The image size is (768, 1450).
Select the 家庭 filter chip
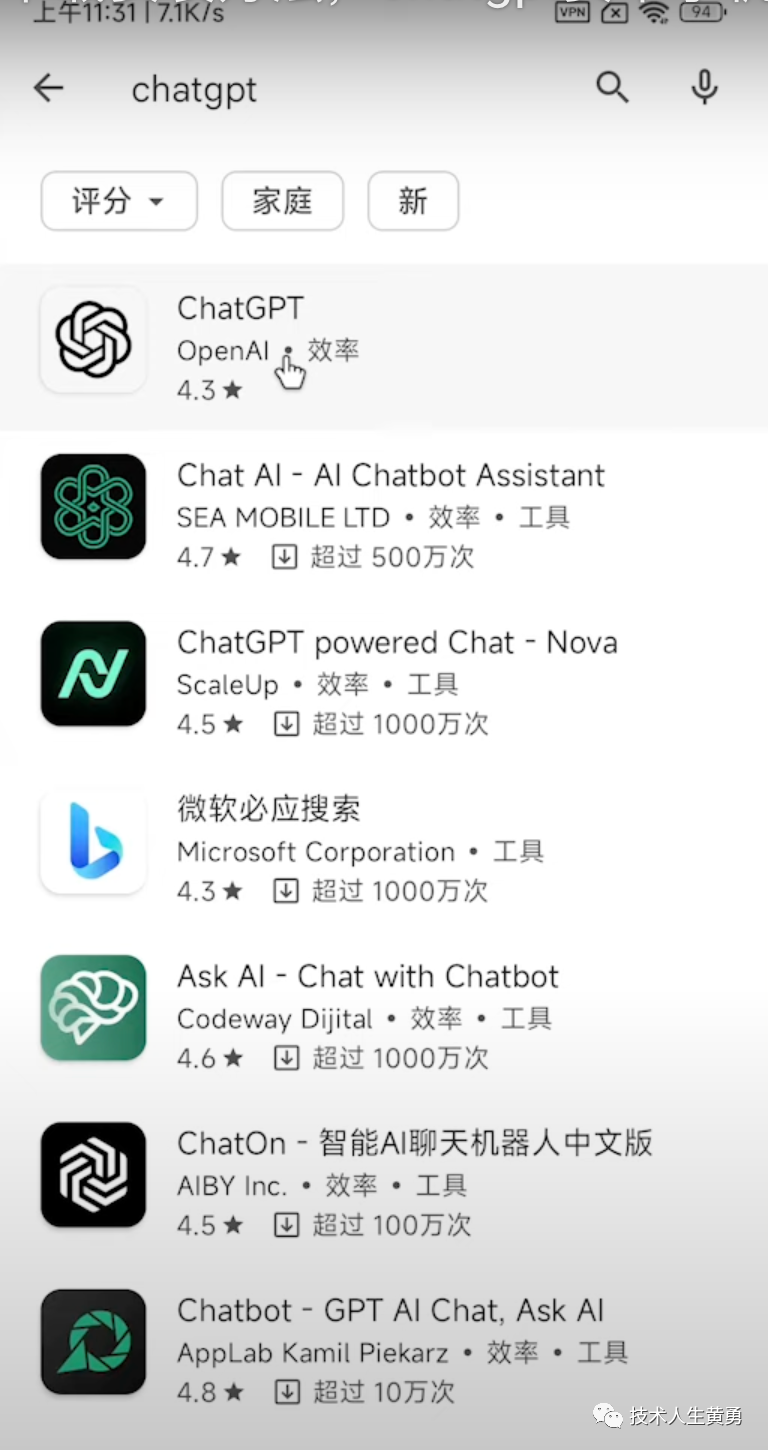coord(282,201)
